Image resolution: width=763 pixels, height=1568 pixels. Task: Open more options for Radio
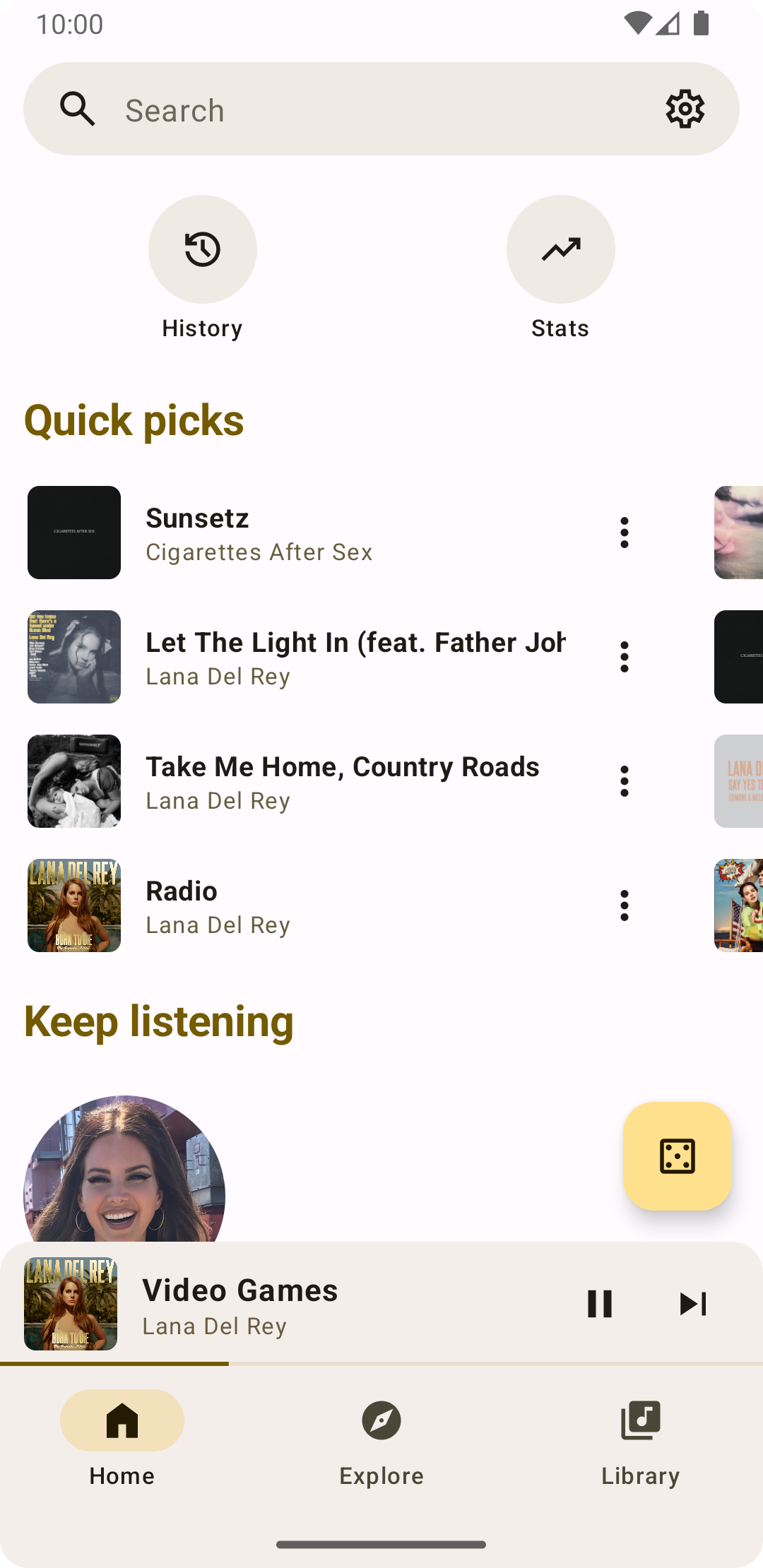625,905
